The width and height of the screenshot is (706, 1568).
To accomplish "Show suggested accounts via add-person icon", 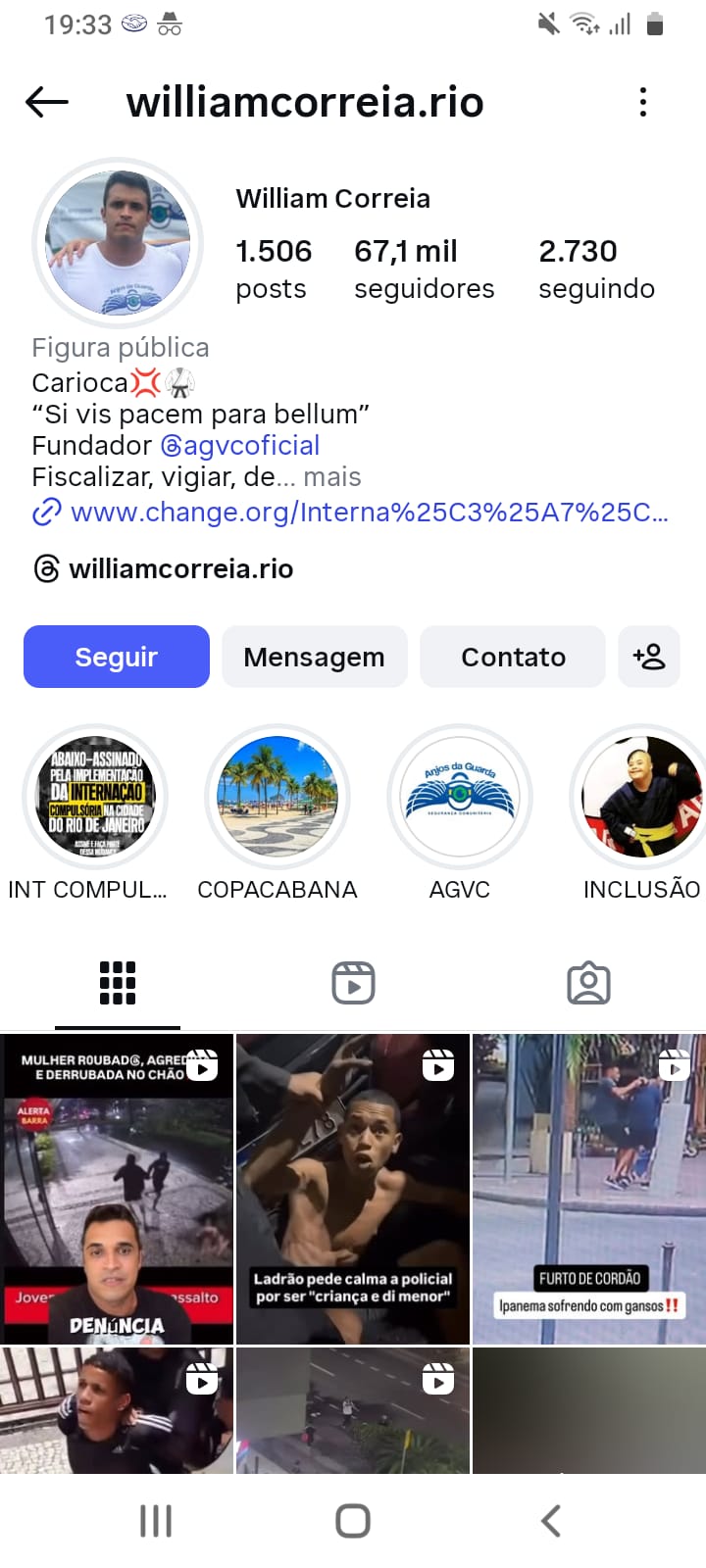I will pyautogui.click(x=649, y=657).
